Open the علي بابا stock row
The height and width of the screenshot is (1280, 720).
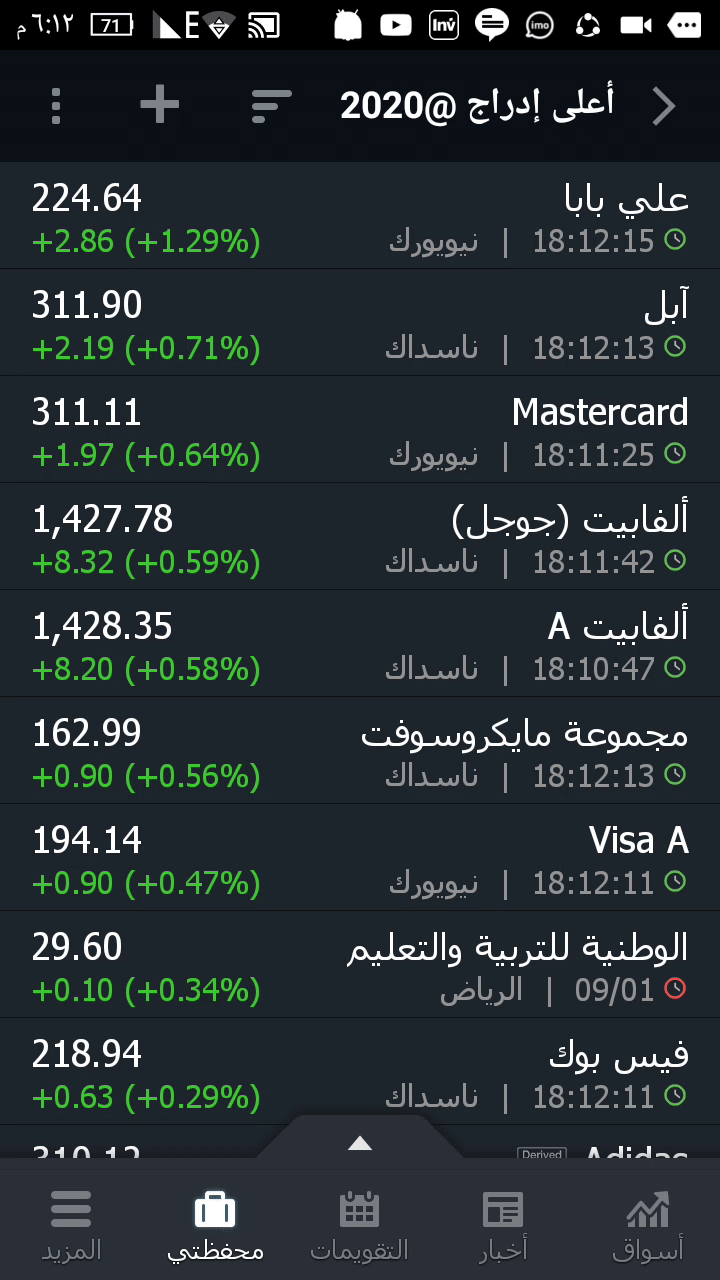pyautogui.click(x=360, y=217)
